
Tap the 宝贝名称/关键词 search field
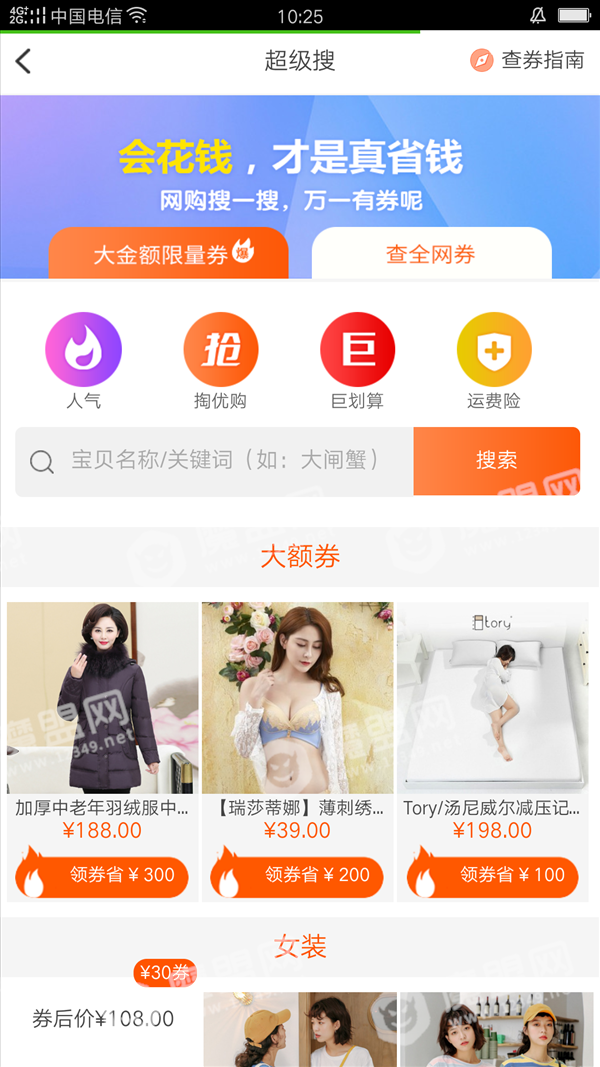(x=214, y=461)
